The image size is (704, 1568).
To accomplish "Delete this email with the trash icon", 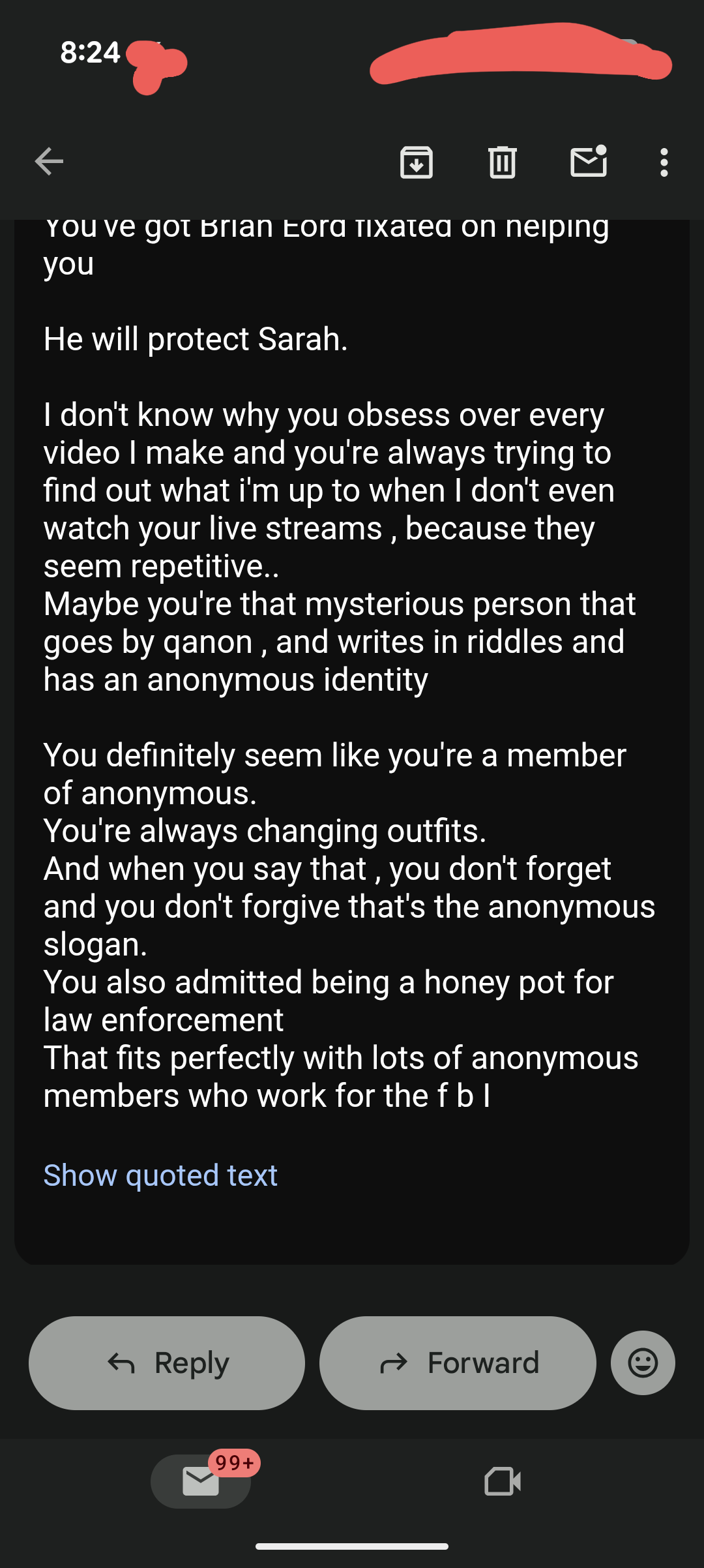I will (x=503, y=162).
